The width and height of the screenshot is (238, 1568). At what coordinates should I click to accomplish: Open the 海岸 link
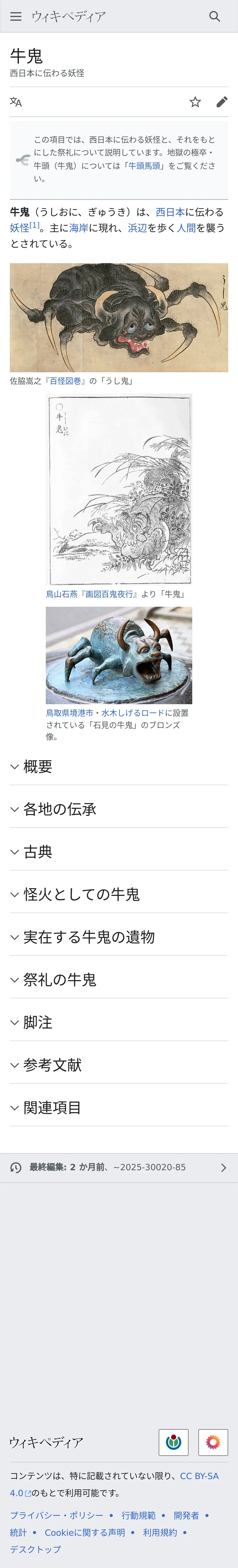(79, 228)
